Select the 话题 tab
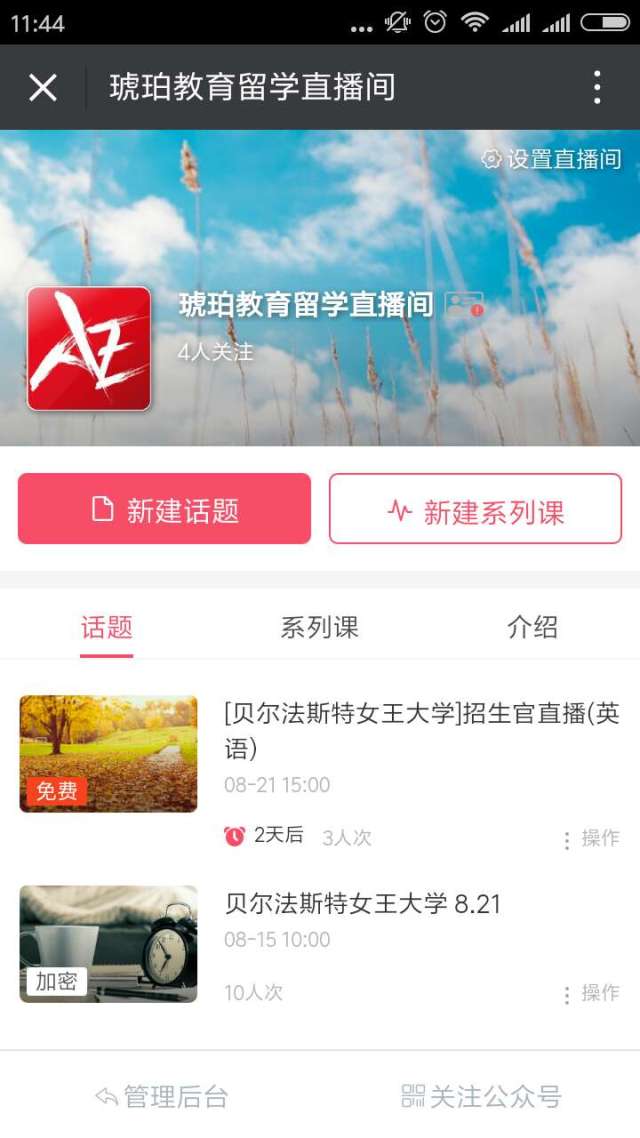The image size is (640, 1138). 107,628
